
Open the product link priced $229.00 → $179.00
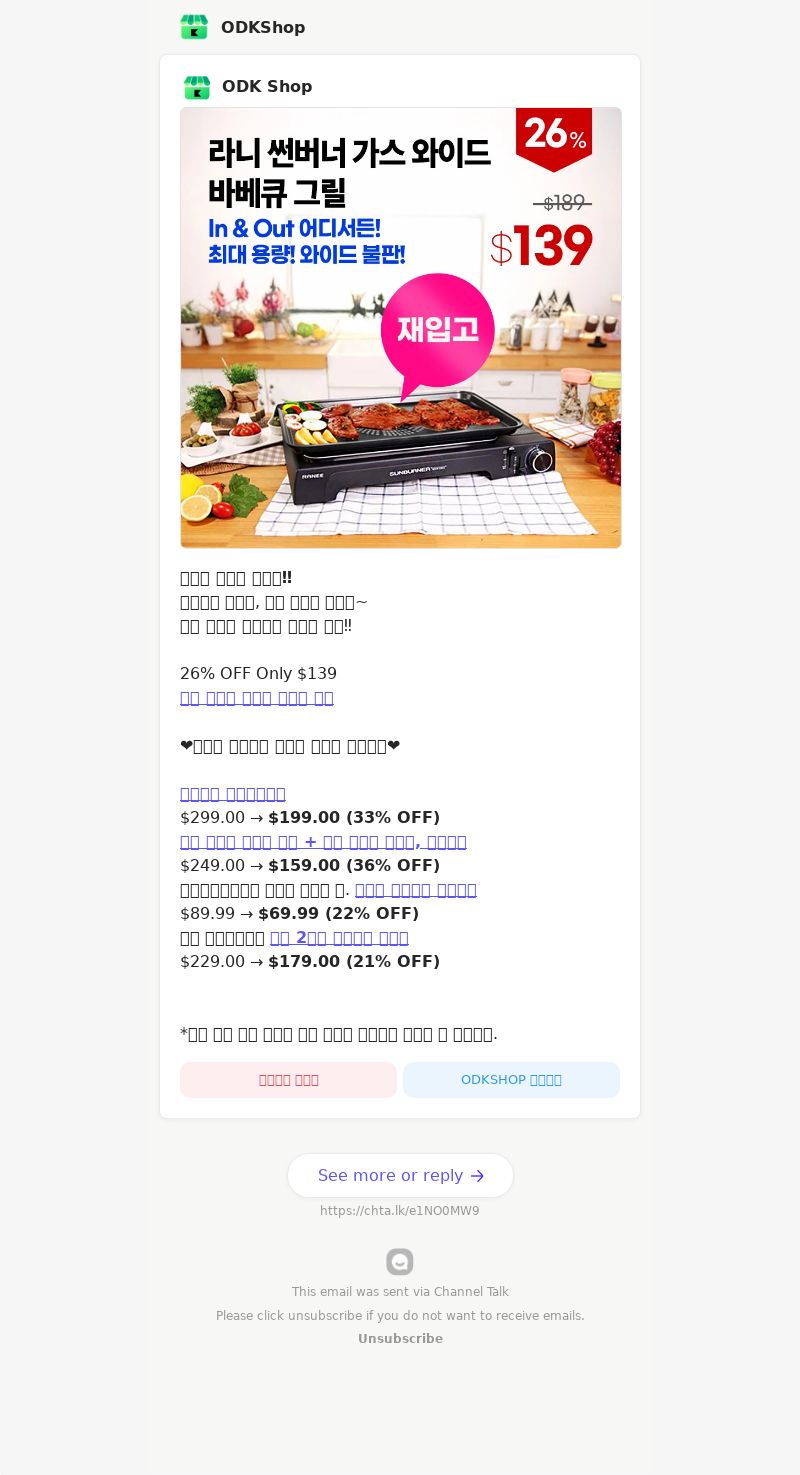pyautogui.click(x=339, y=938)
